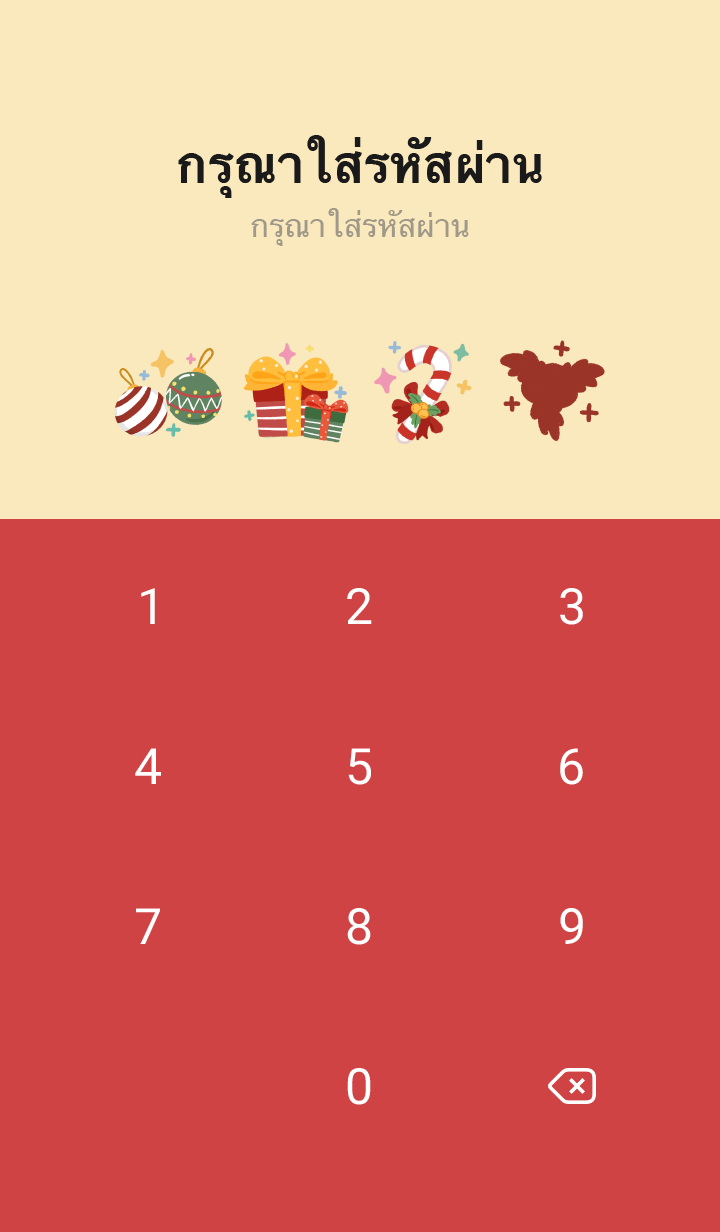Image resolution: width=720 pixels, height=1232 pixels.
Task: Hit the 6 key on keypad
Action: [571, 767]
